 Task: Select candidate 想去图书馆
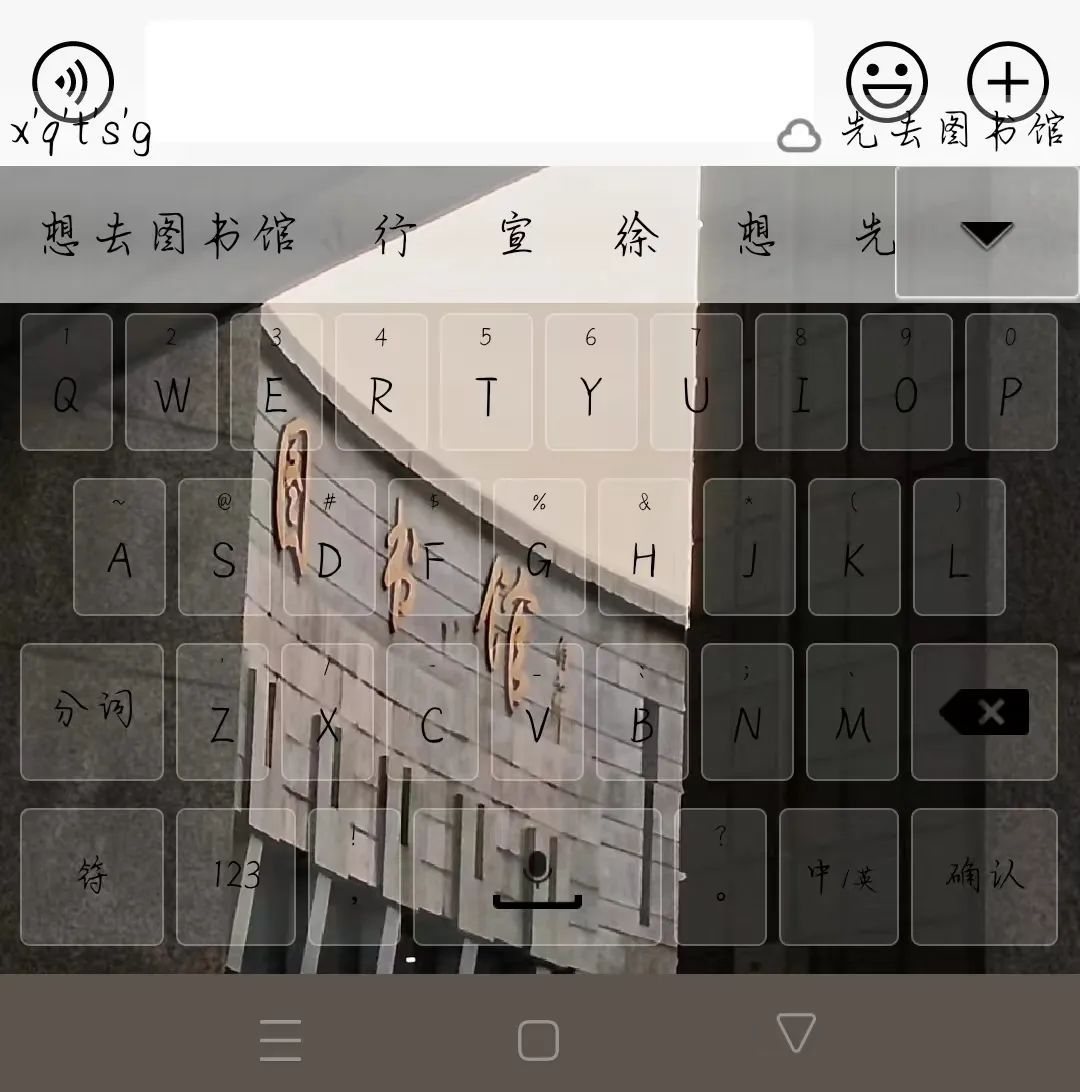(168, 235)
